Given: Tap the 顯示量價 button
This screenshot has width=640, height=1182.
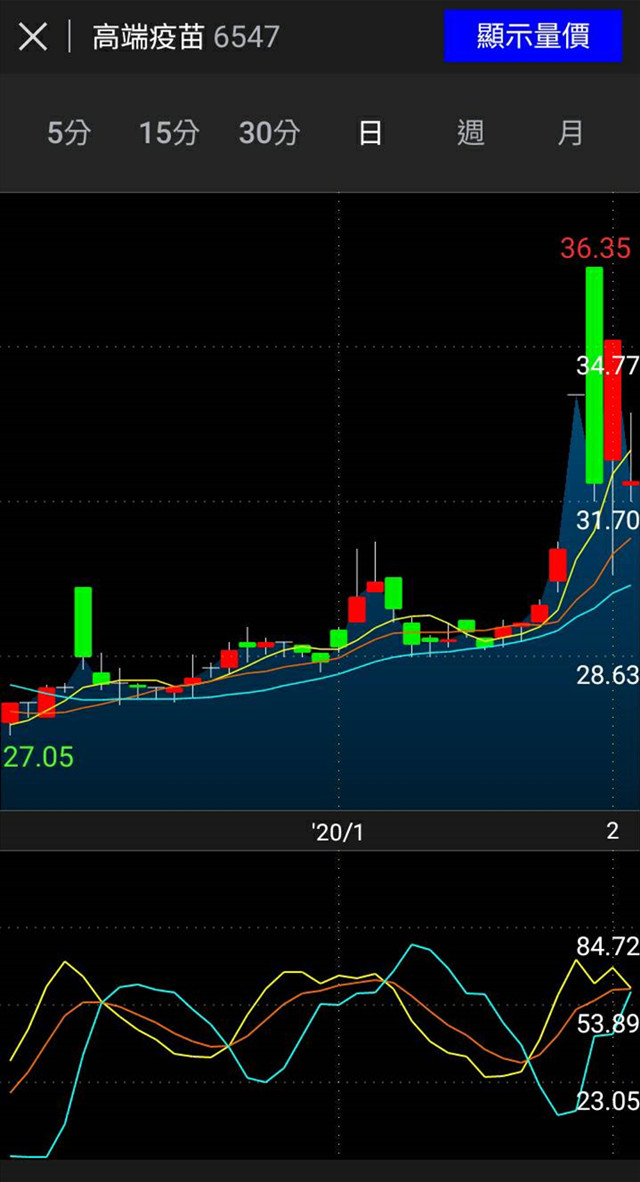Looking at the screenshot, I should (x=533, y=37).
